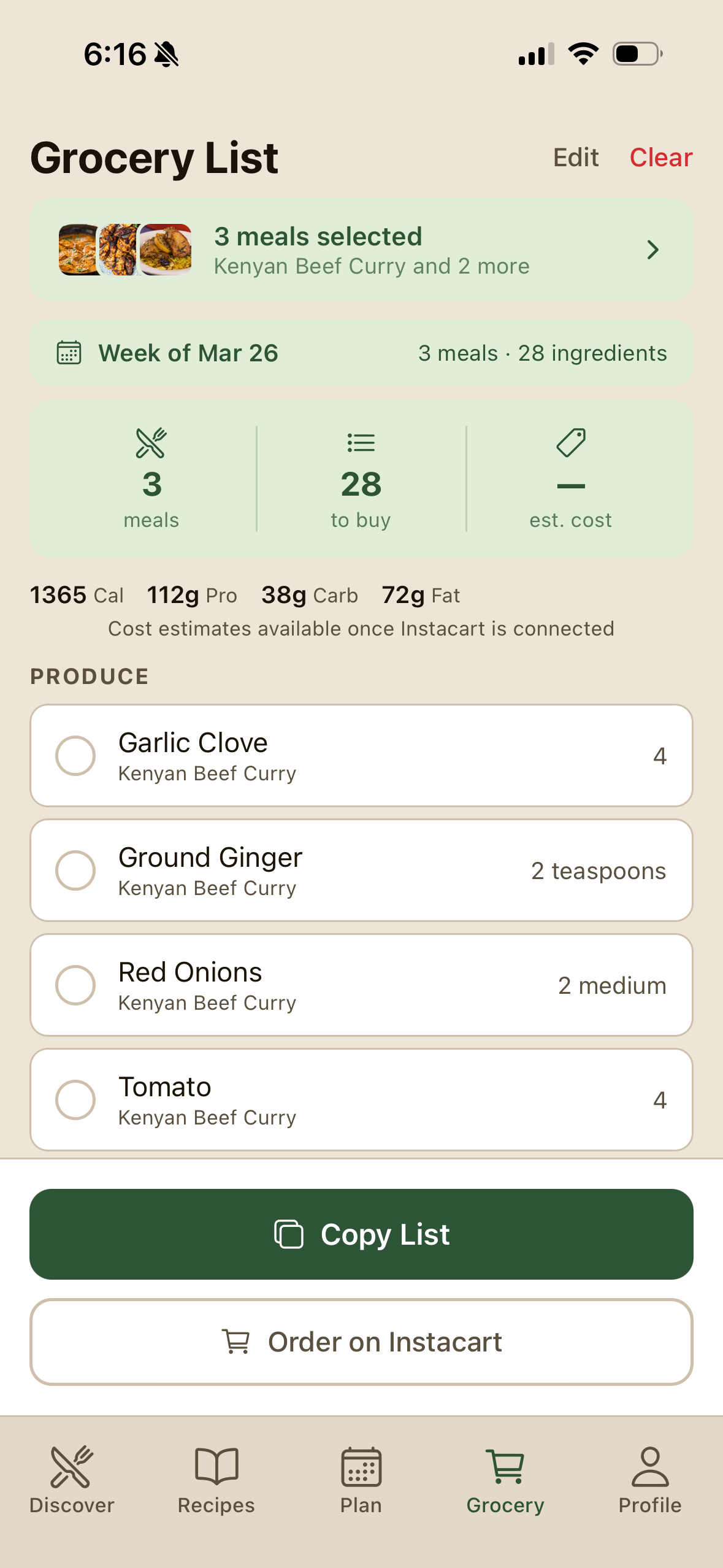723x1568 pixels.
Task: Switch to the Plan tab
Action: (361, 1480)
